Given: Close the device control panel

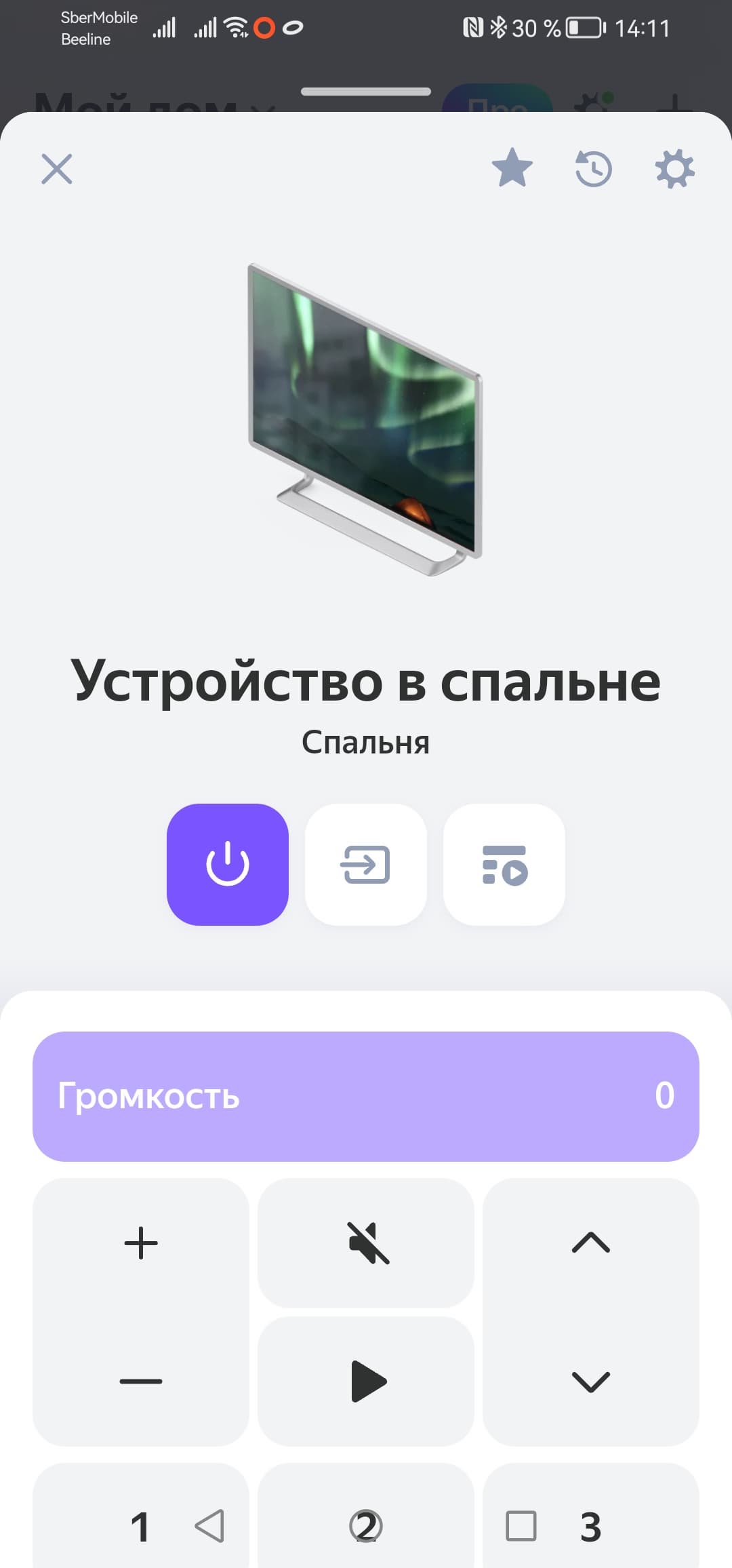Looking at the screenshot, I should tap(57, 169).
